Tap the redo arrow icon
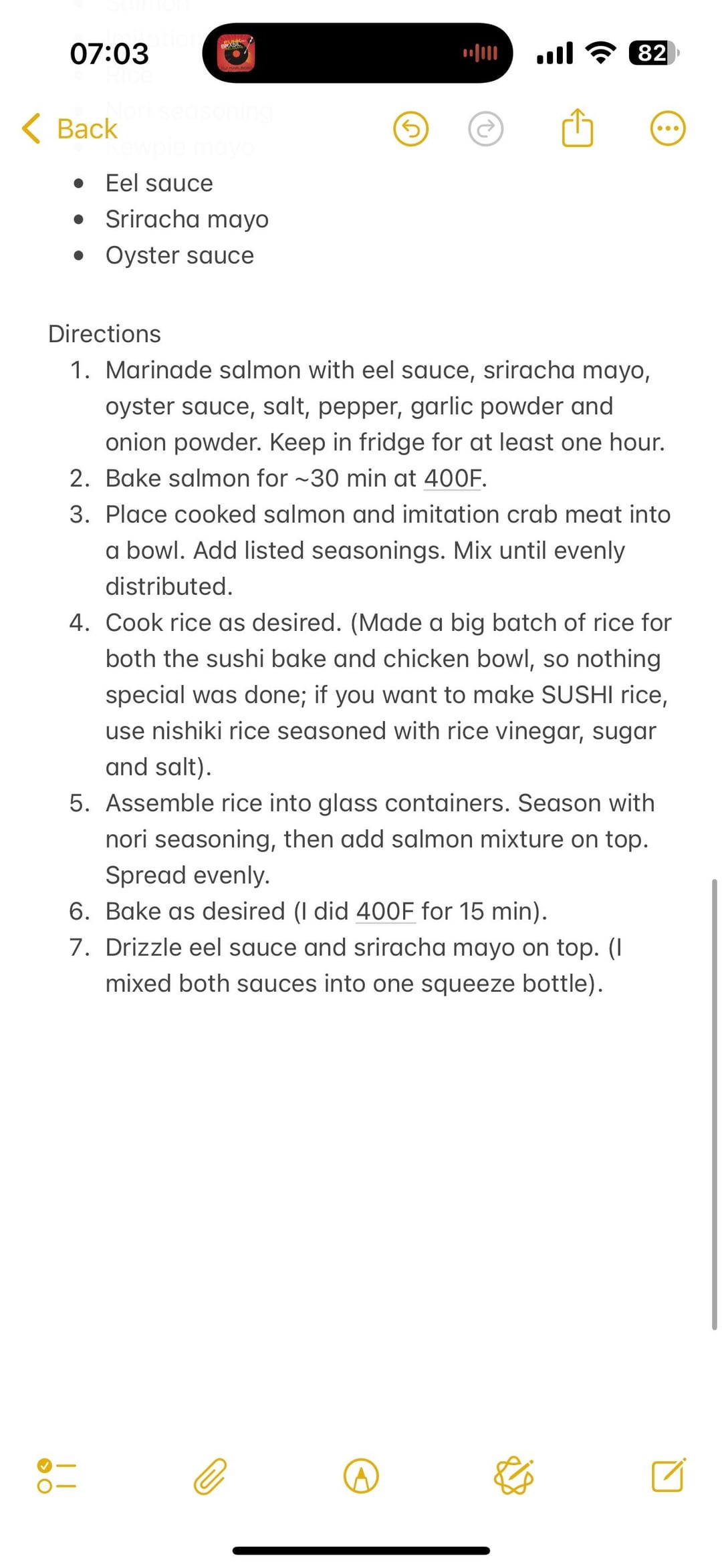This screenshot has width=722, height=1568. [485, 128]
